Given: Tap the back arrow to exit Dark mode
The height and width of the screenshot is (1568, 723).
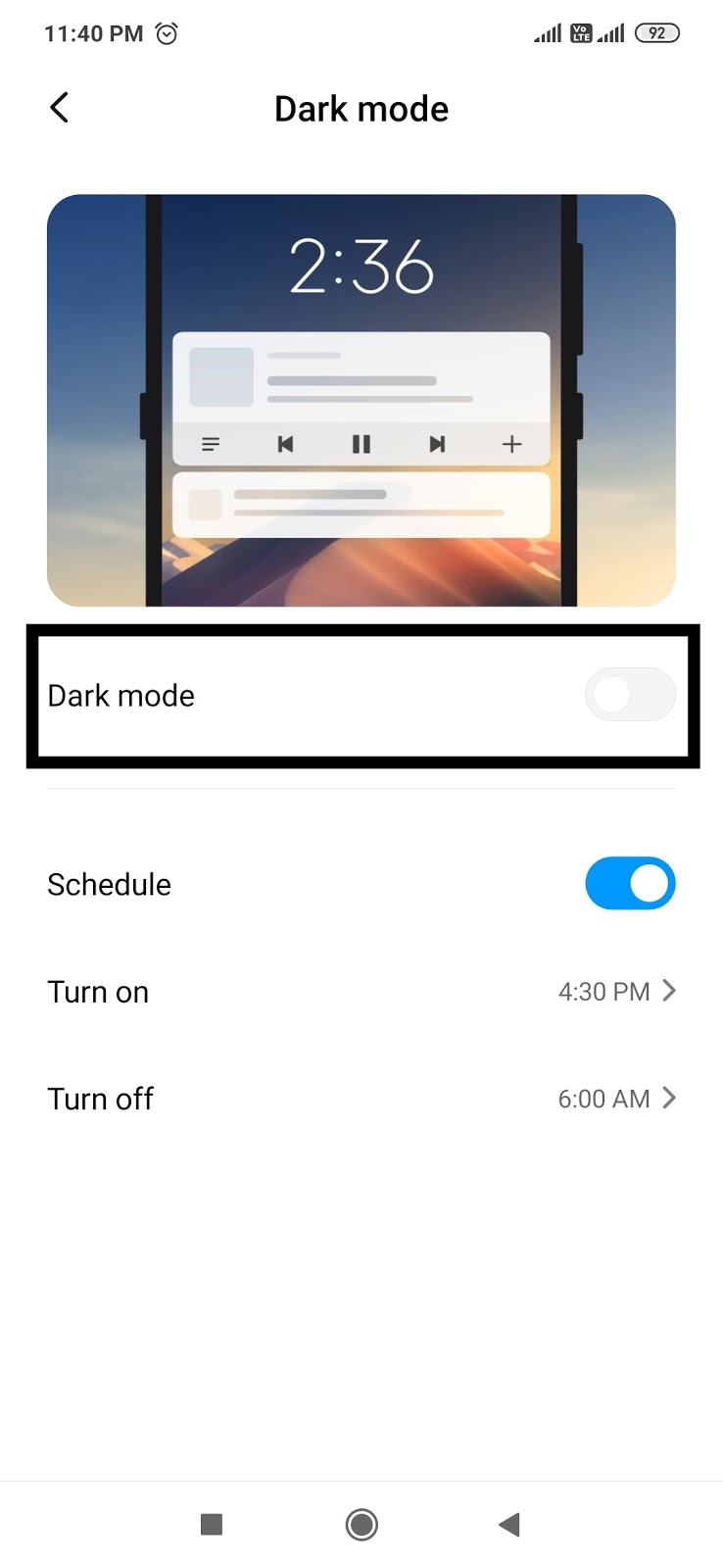Looking at the screenshot, I should (58, 108).
